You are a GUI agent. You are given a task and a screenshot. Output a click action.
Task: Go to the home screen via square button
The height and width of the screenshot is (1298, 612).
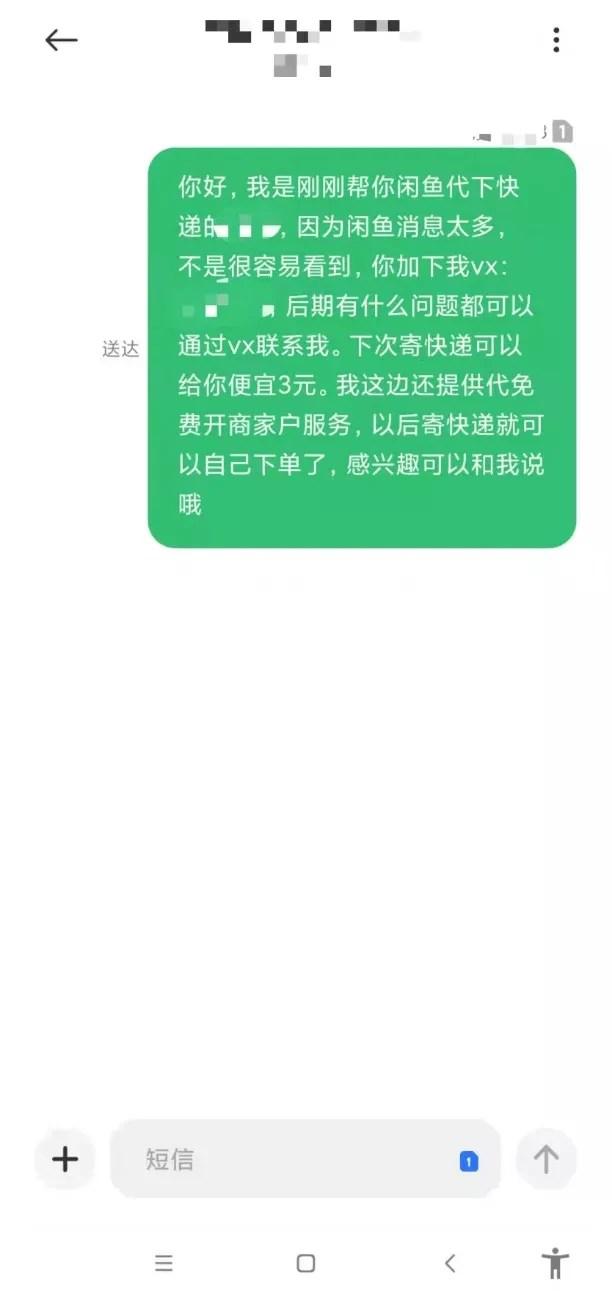tap(306, 1263)
